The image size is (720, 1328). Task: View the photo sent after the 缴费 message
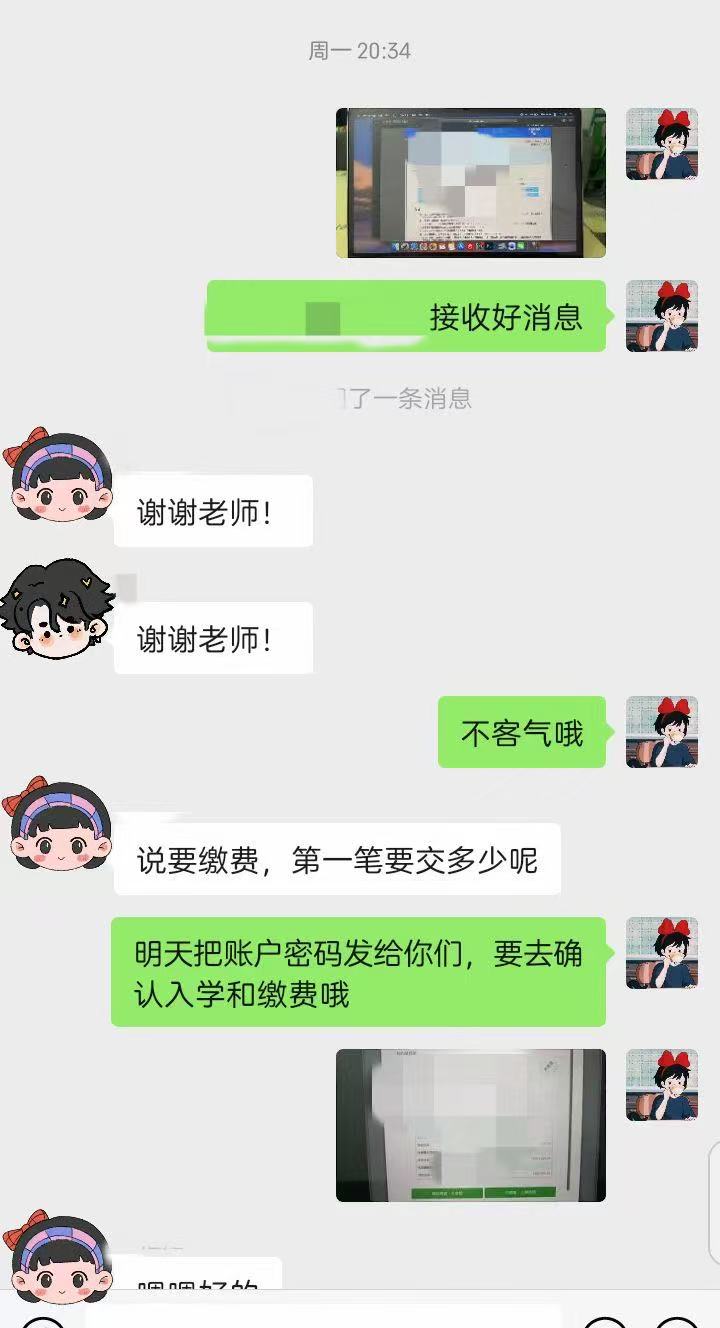click(x=470, y=1125)
